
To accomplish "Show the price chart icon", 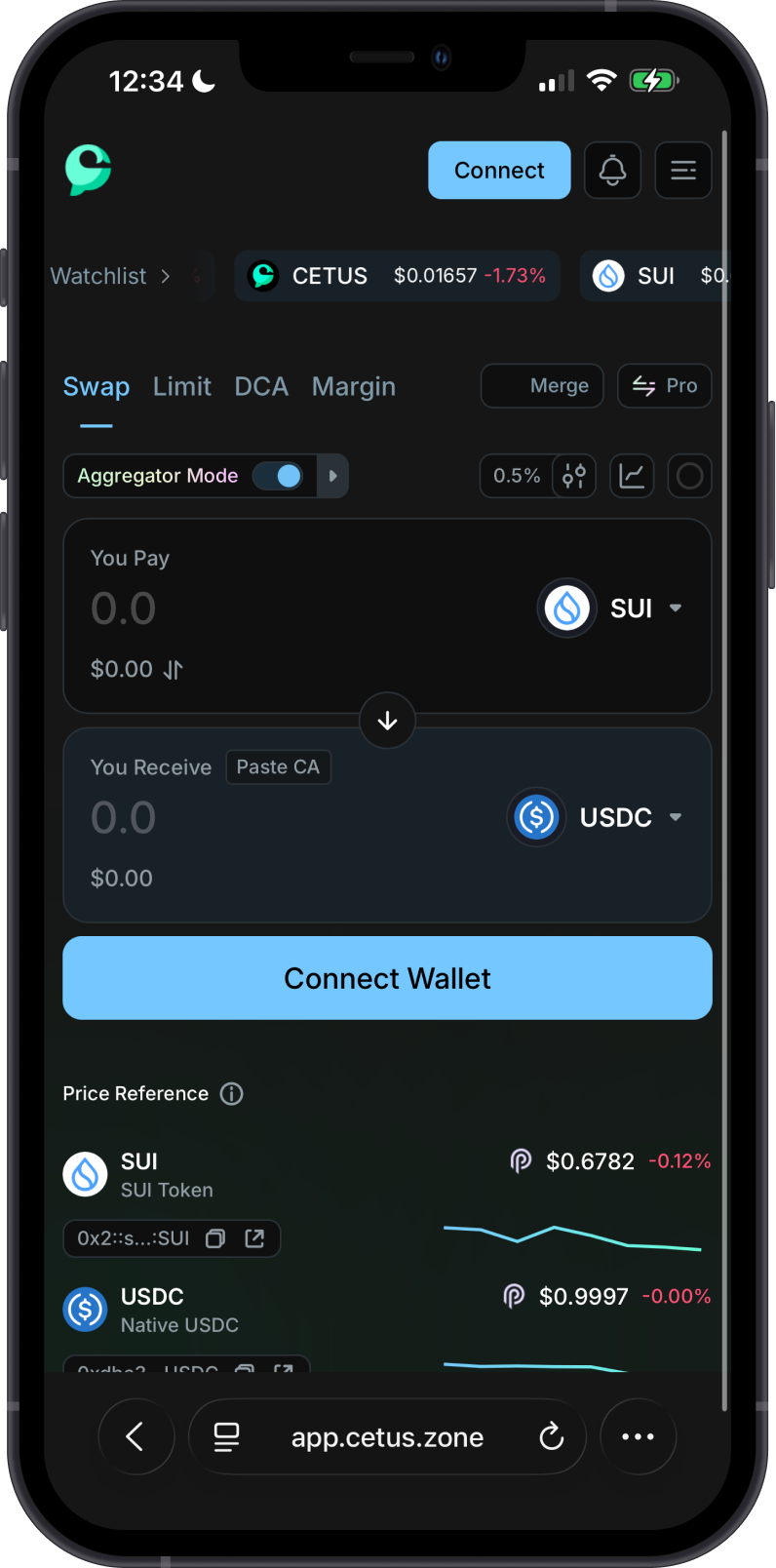I will pyautogui.click(x=632, y=476).
